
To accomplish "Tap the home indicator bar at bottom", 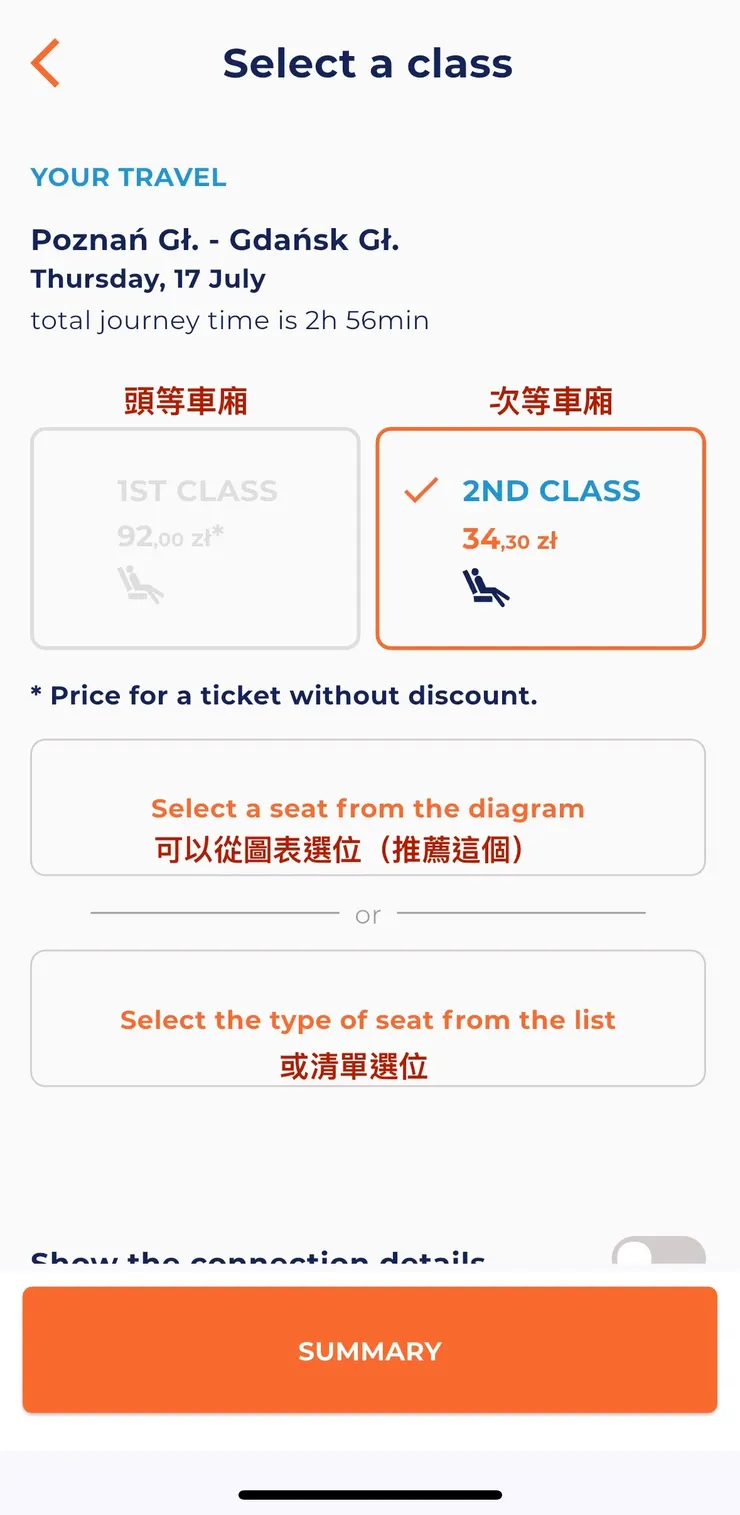I will click(x=370, y=1495).
